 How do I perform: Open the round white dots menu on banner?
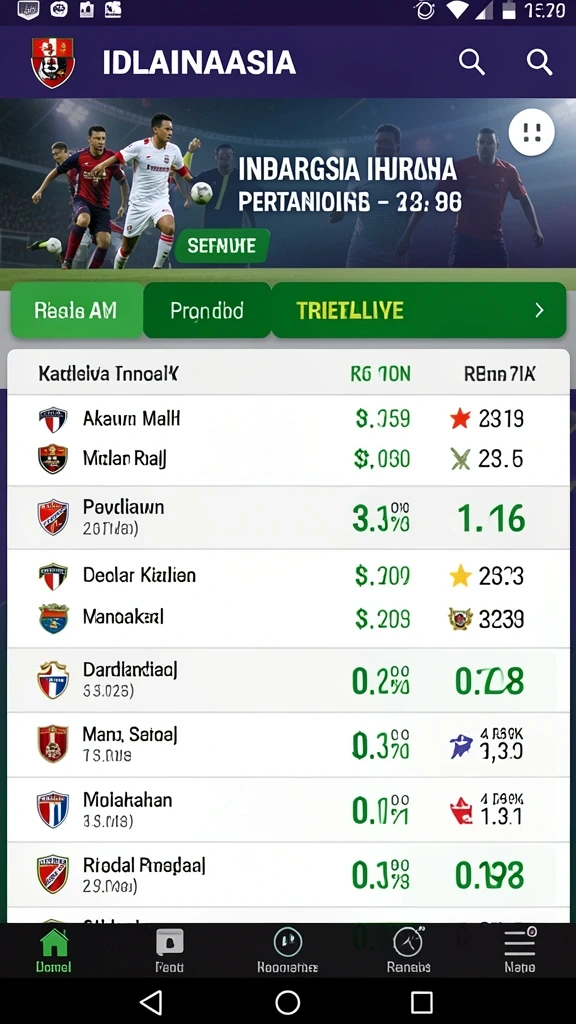(532, 133)
